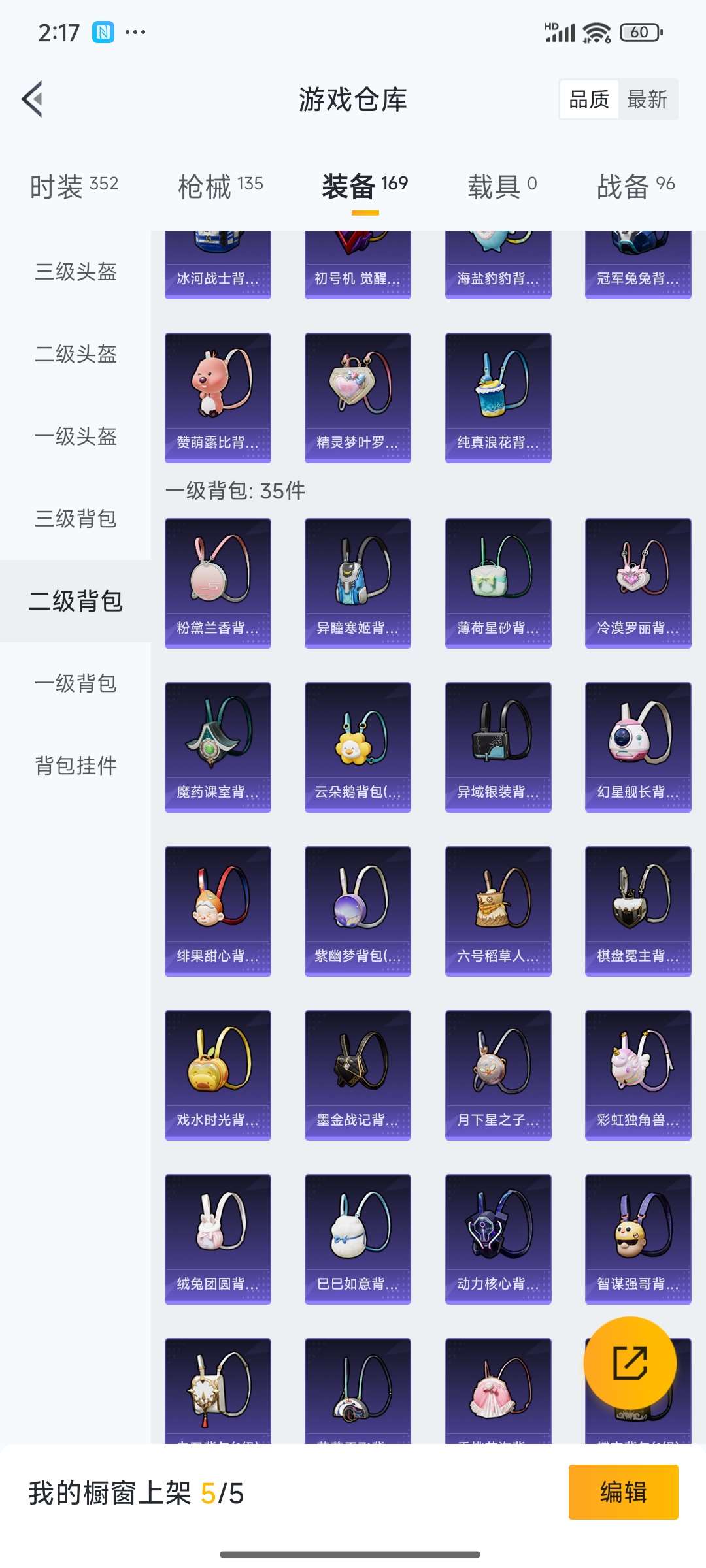
Task: Switch to the 枪械 tab
Action: (x=220, y=186)
